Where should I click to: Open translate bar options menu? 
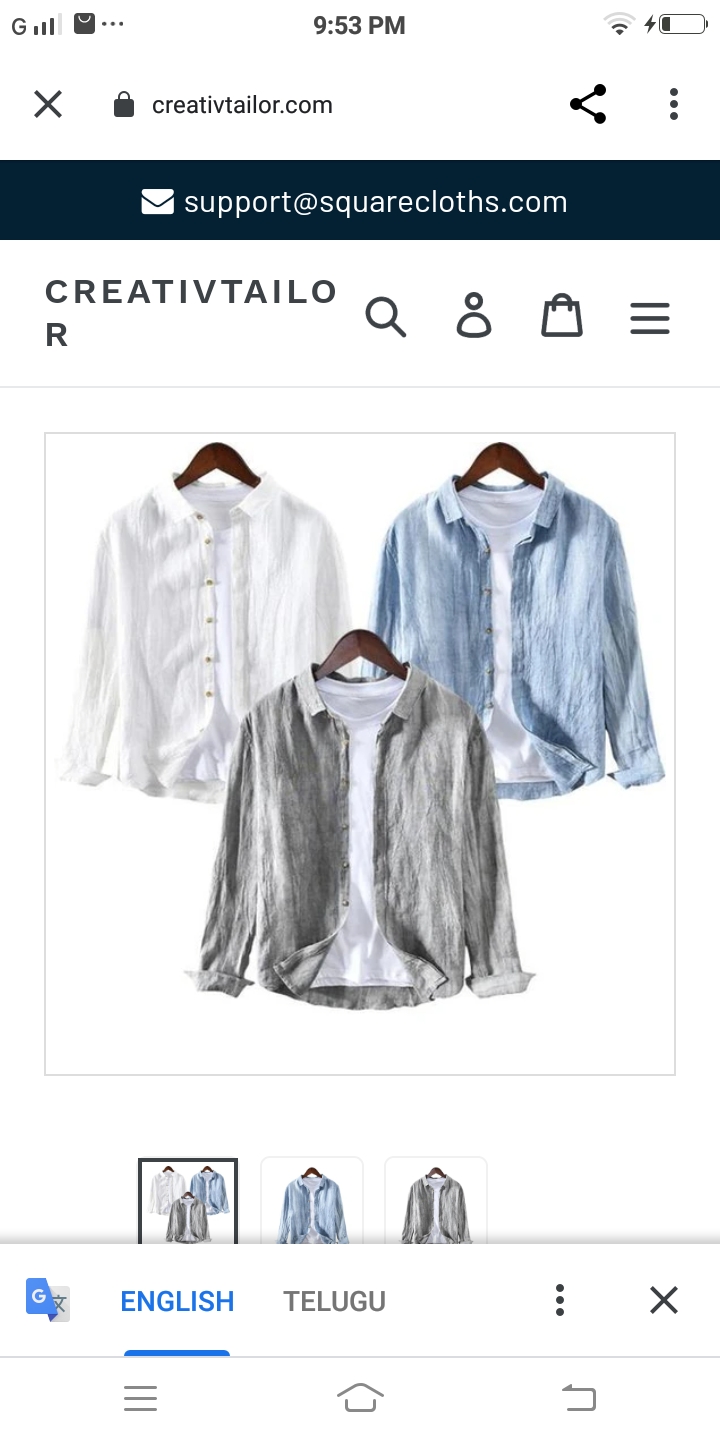pos(560,1300)
